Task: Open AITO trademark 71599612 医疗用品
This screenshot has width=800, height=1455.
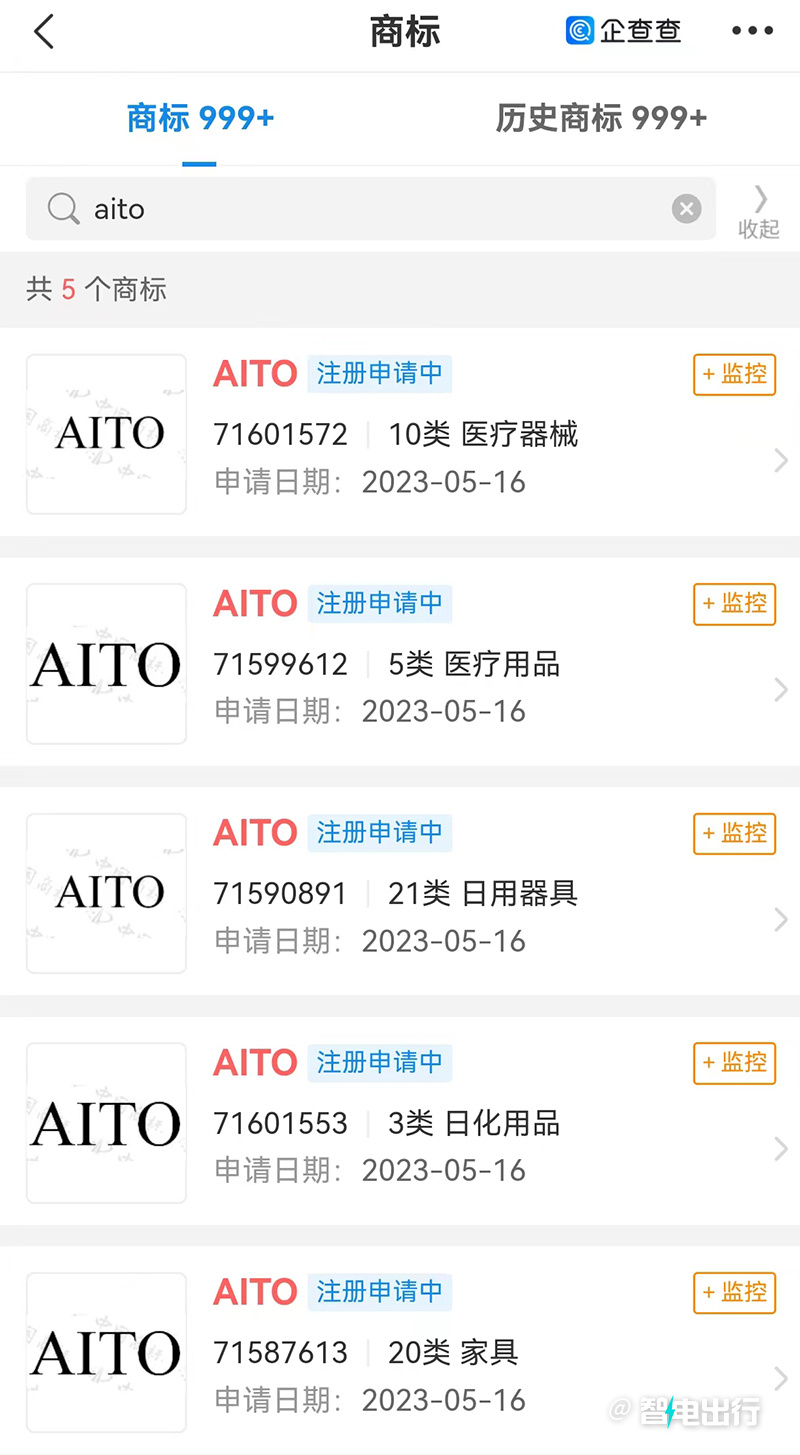Action: click(x=450, y=665)
